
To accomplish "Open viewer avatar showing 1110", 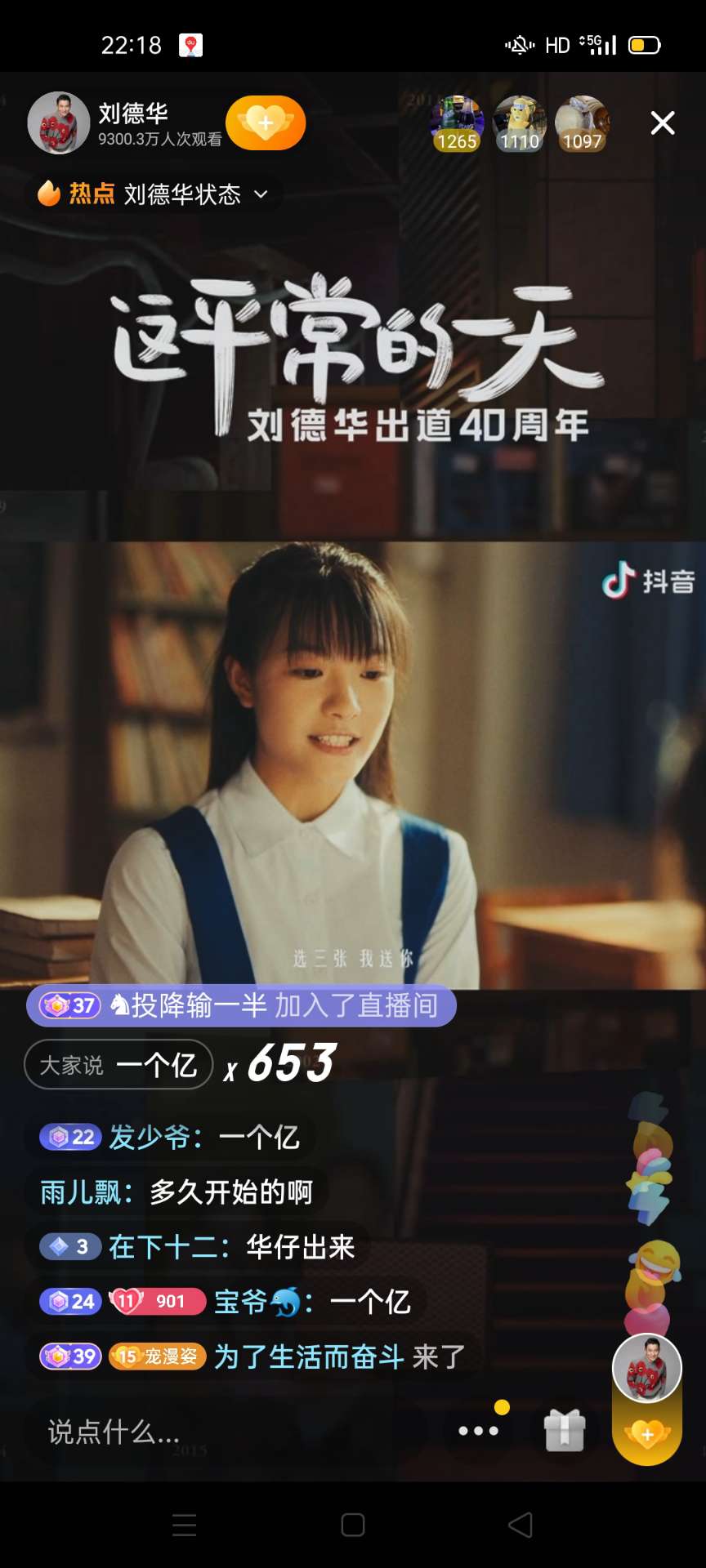I will 520,122.
